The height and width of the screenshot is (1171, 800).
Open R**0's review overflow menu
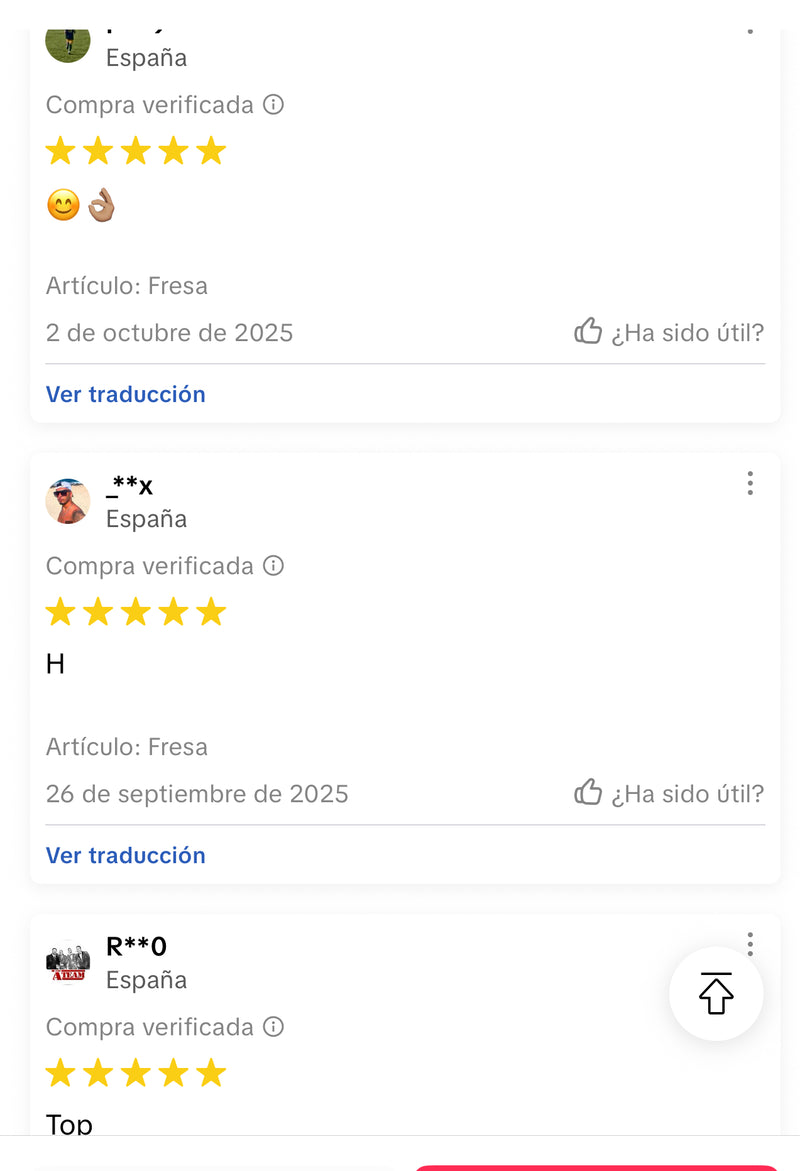749,944
